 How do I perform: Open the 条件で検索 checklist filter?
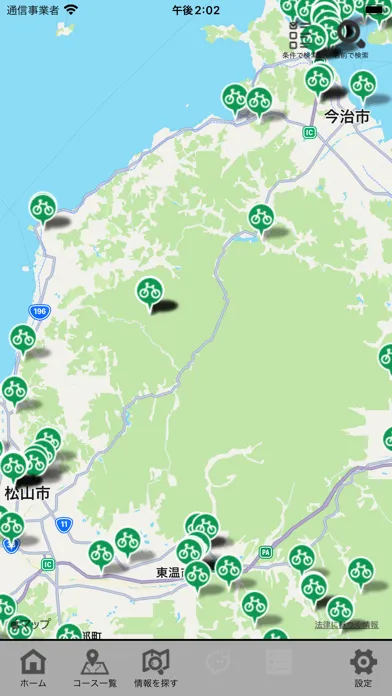300,39
